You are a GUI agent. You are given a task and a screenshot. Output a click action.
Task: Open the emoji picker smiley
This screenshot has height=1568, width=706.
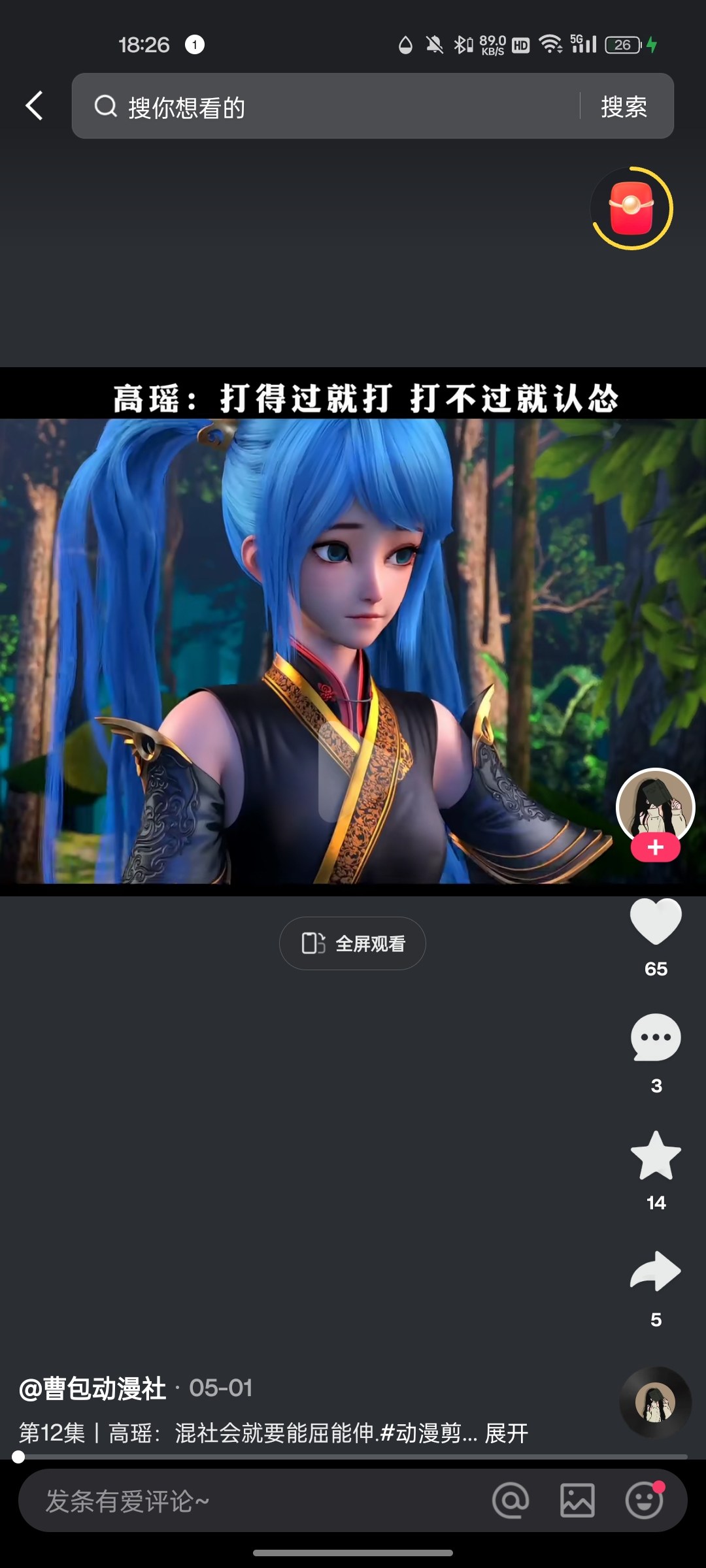click(x=645, y=1501)
